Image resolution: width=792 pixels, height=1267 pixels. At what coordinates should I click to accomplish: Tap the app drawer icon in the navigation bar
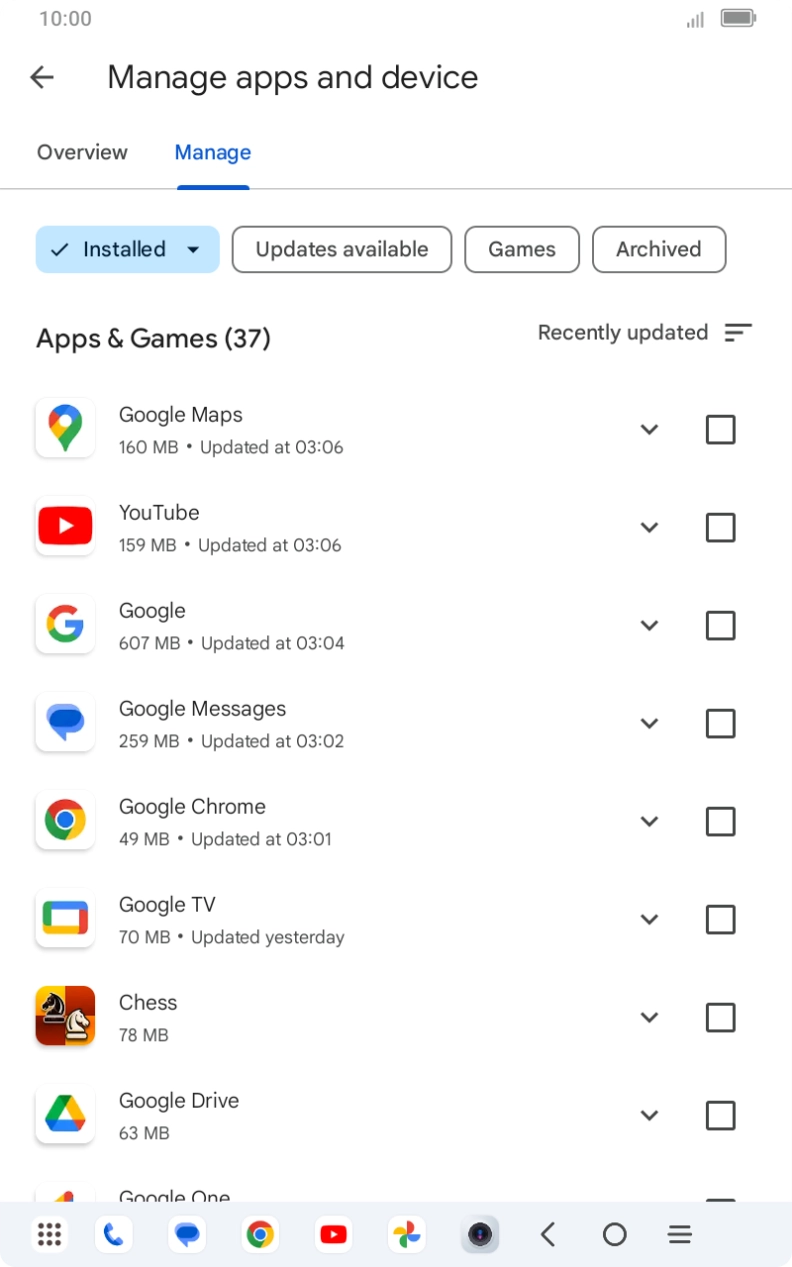click(50, 1234)
